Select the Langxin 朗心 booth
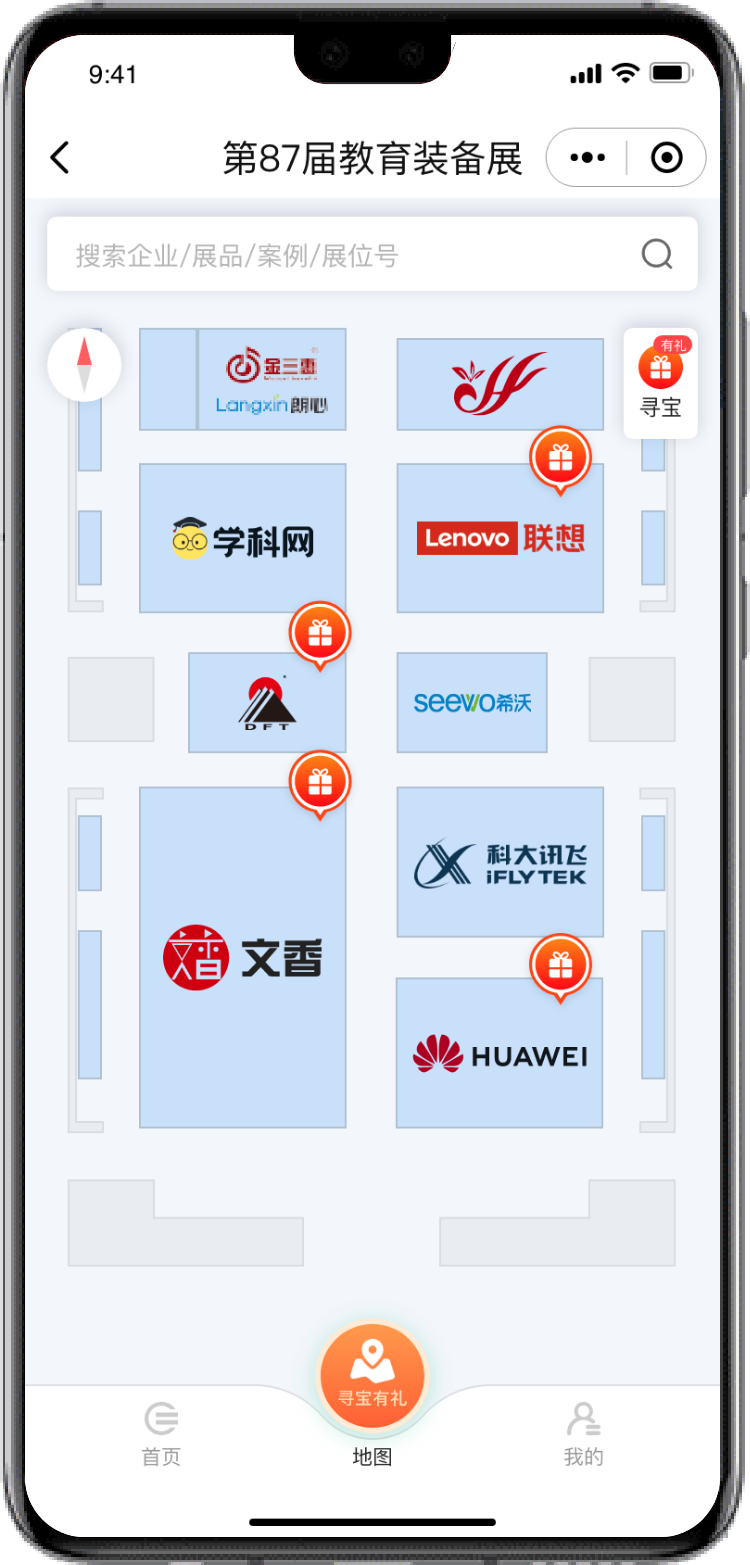Viewport: 750px width, 1565px height. click(x=272, y=381)
